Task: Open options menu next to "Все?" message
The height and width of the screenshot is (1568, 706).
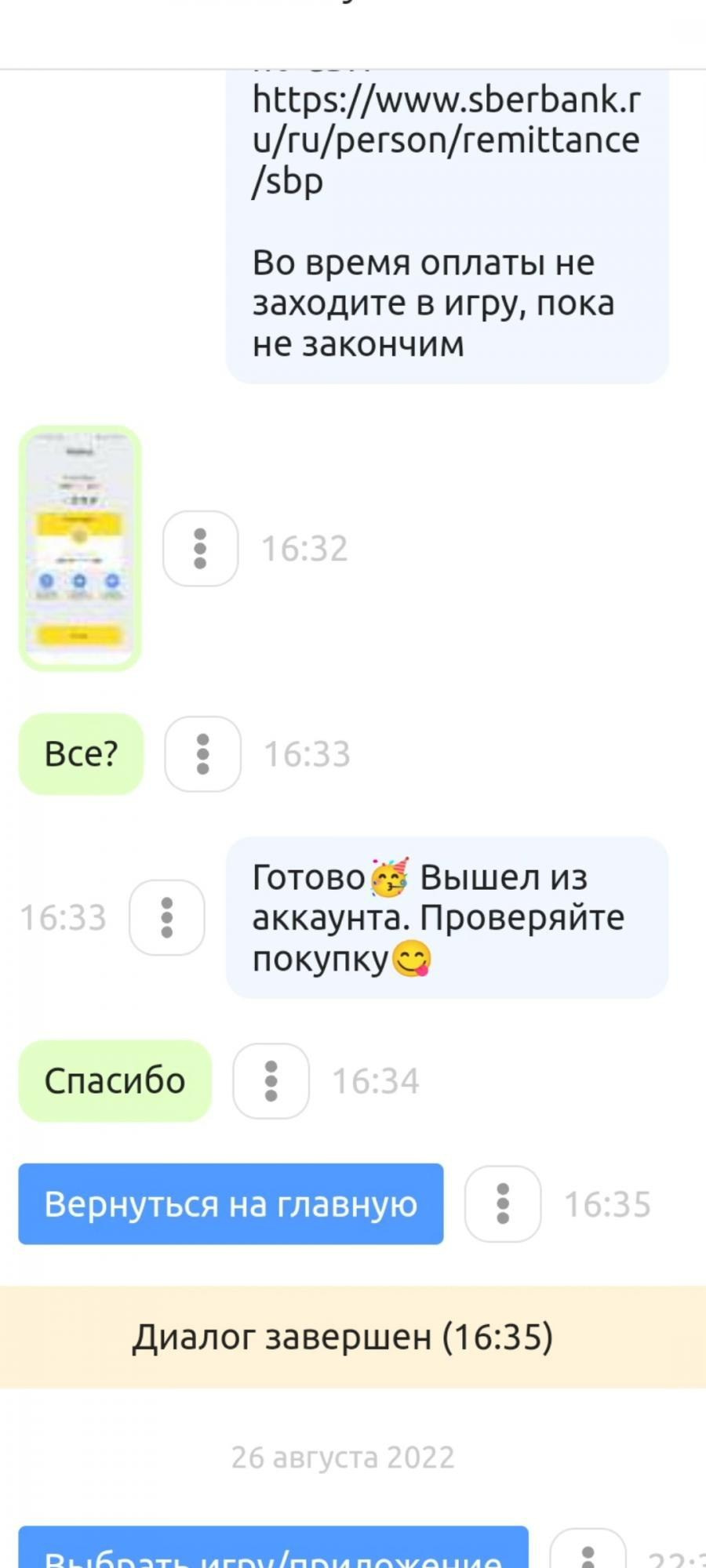Action: (x=202, y=753)
